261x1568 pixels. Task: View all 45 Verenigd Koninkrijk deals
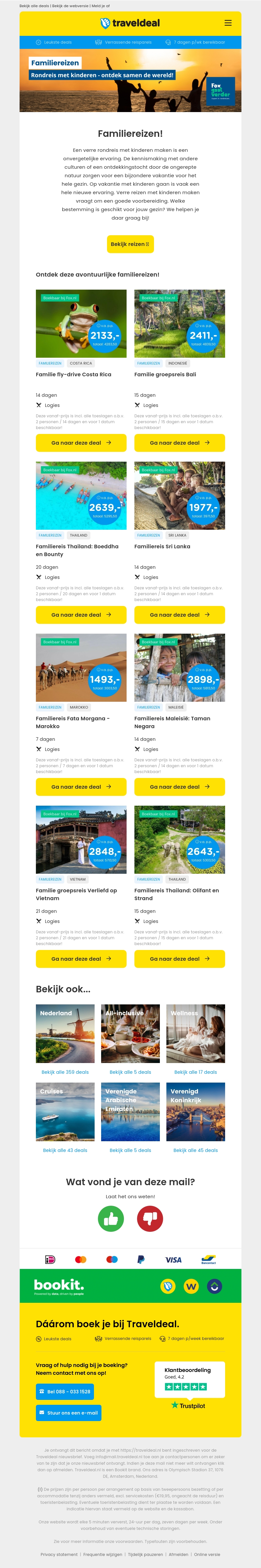point(195,1150)
